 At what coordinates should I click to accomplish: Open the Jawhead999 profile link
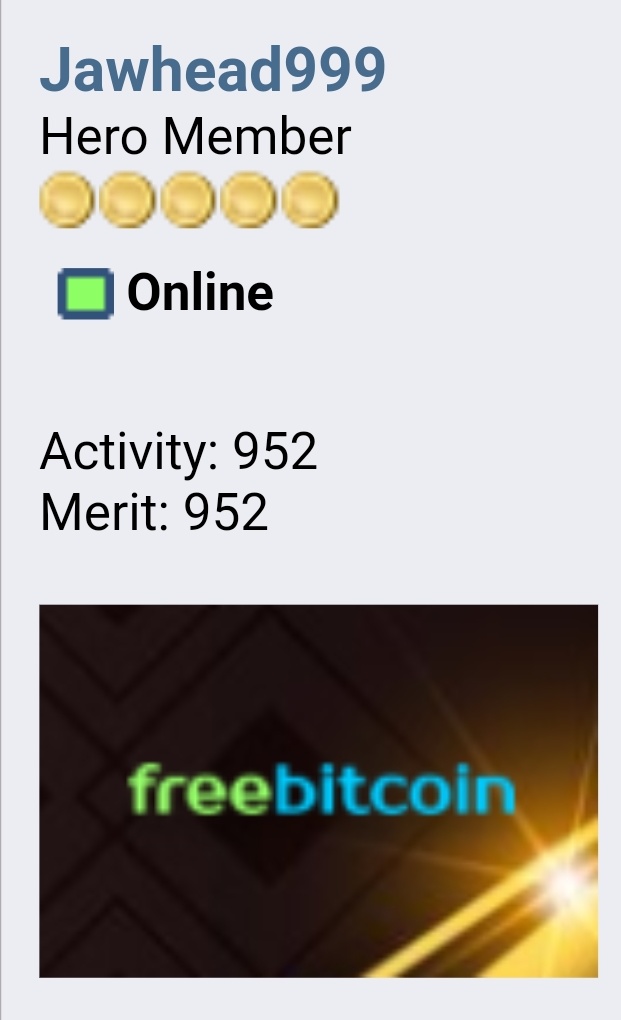pos(212,70)
